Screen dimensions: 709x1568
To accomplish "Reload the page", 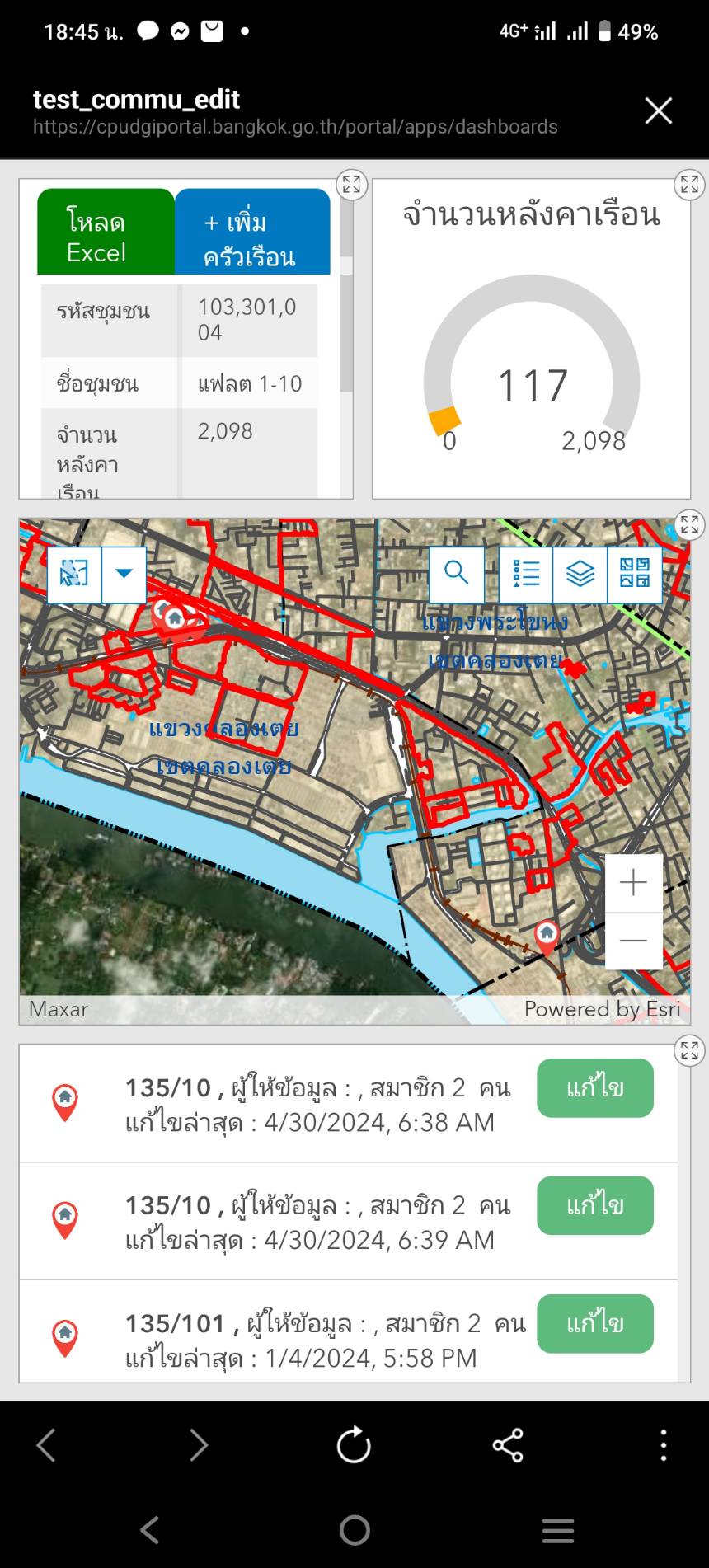I will pyautogui.click(x=354, y=1444).
